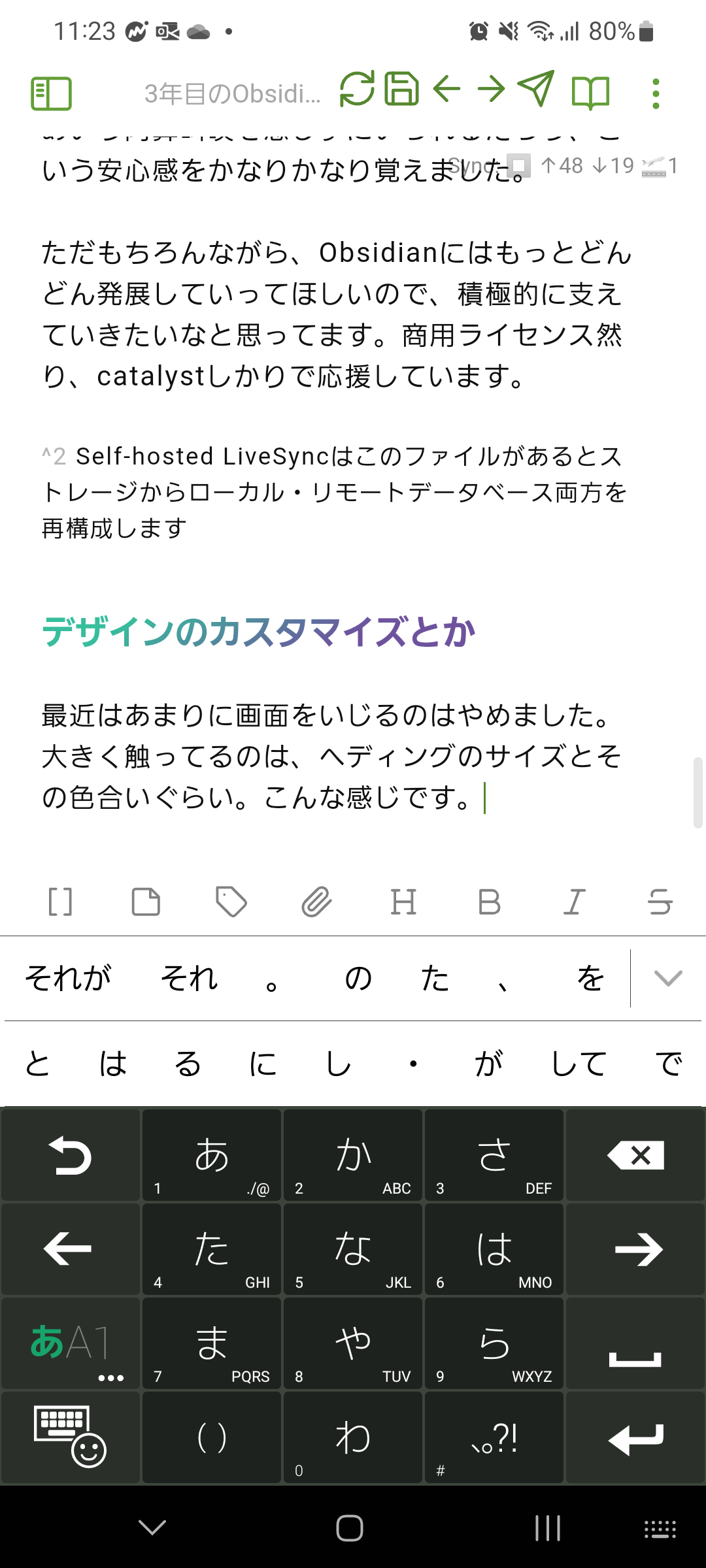Make the text bold
The height and width of the screenshot is (1568, 706).
489,902
